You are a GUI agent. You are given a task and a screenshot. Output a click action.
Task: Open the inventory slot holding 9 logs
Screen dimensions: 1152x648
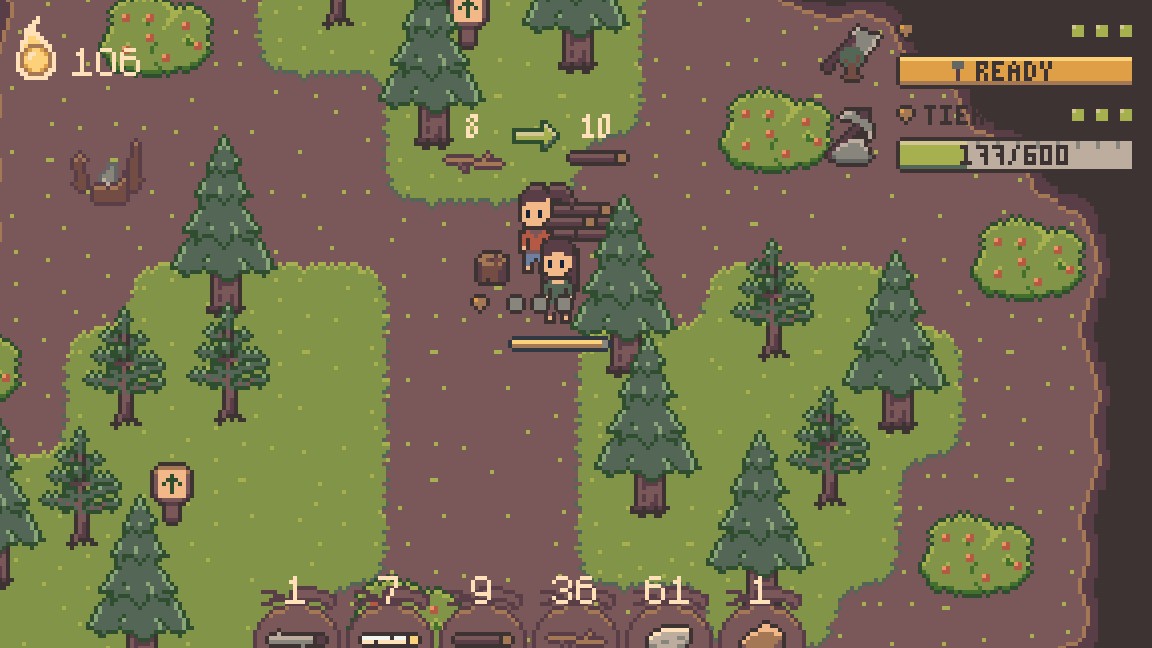coord(482,630)
